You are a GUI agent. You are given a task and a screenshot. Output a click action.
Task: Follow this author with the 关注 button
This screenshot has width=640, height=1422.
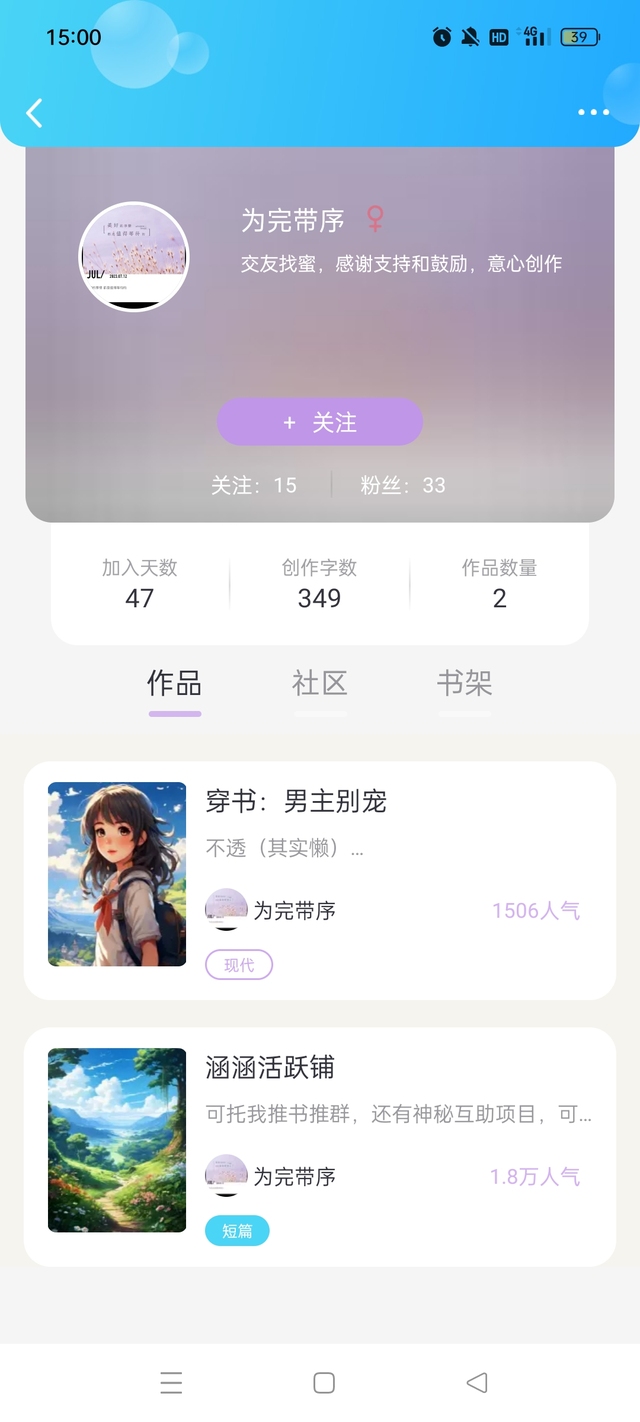click(x=320, y=422)
